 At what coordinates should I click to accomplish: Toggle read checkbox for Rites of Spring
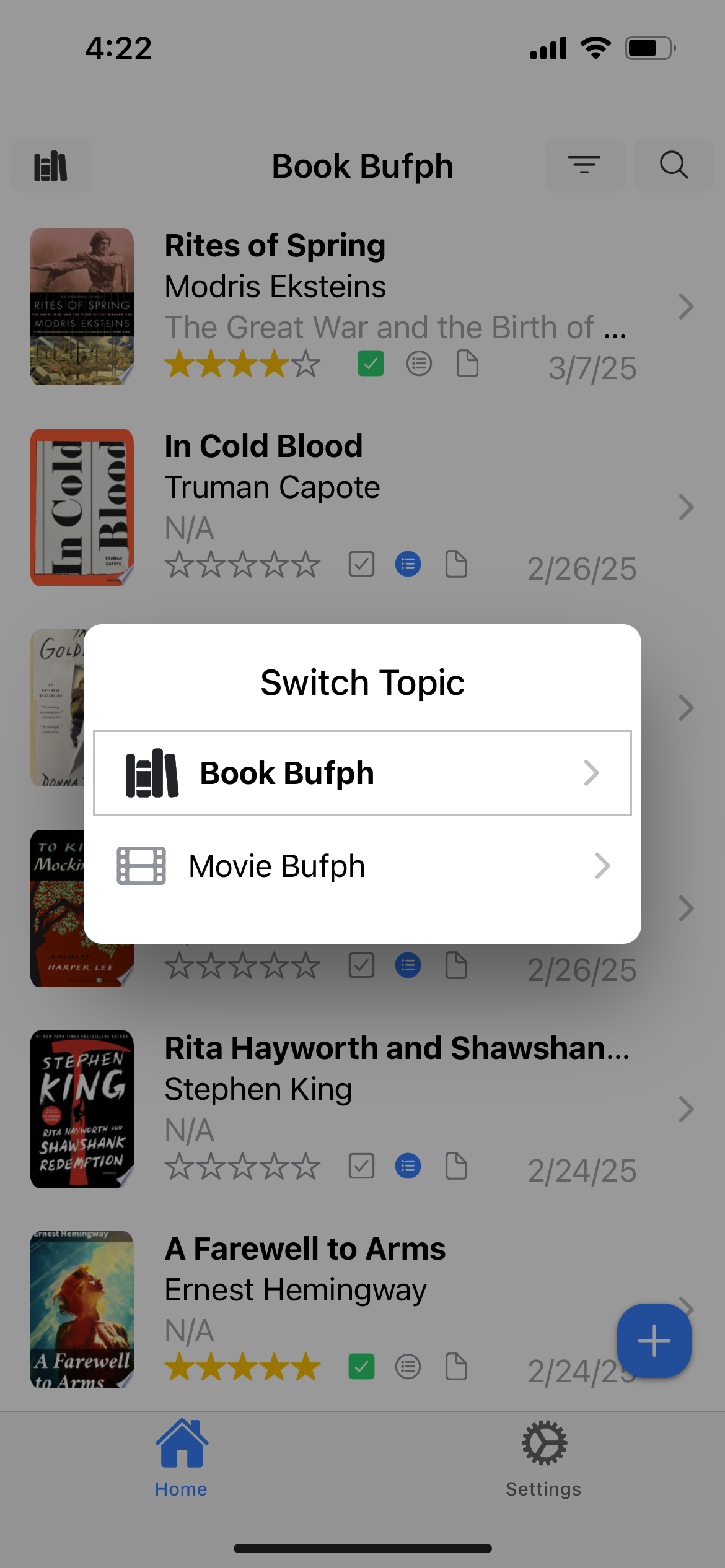(x=371, y=364)
